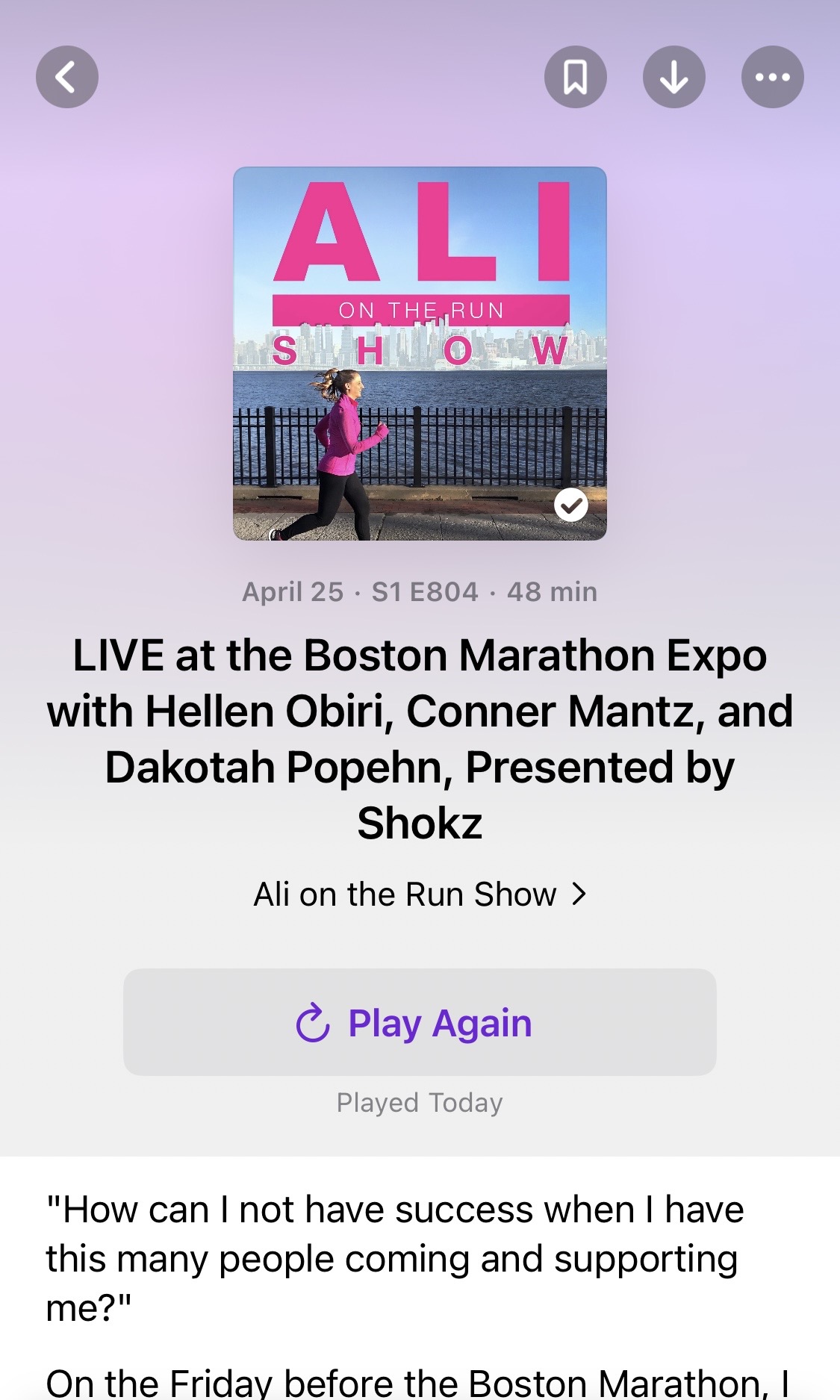Open the more options menu
The width and height of the screenshot is (840, 1400).
pyautogui.click(x=773, y=77)
